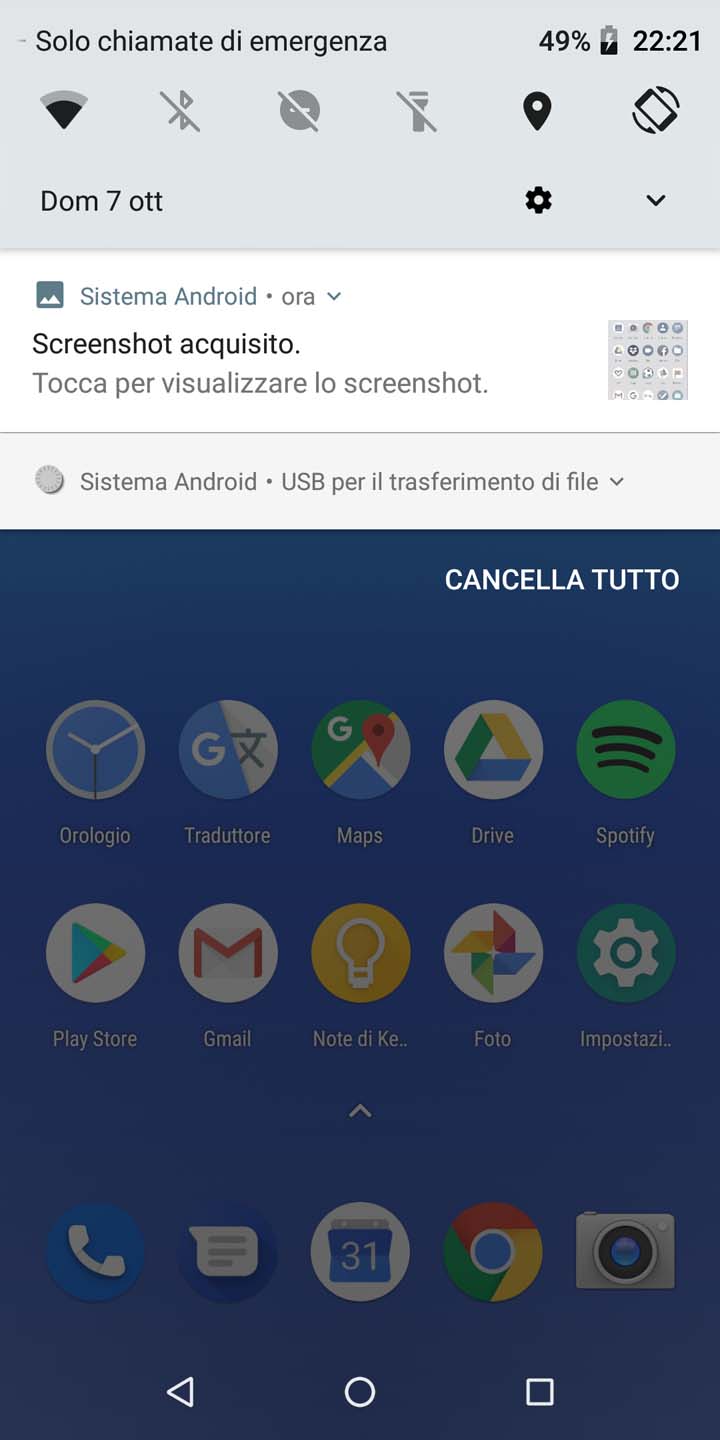This screenshot has width=720, height=1440.
Task: Open settings via the gear icon
Action: pyautogui.click(x=538, y=201)
